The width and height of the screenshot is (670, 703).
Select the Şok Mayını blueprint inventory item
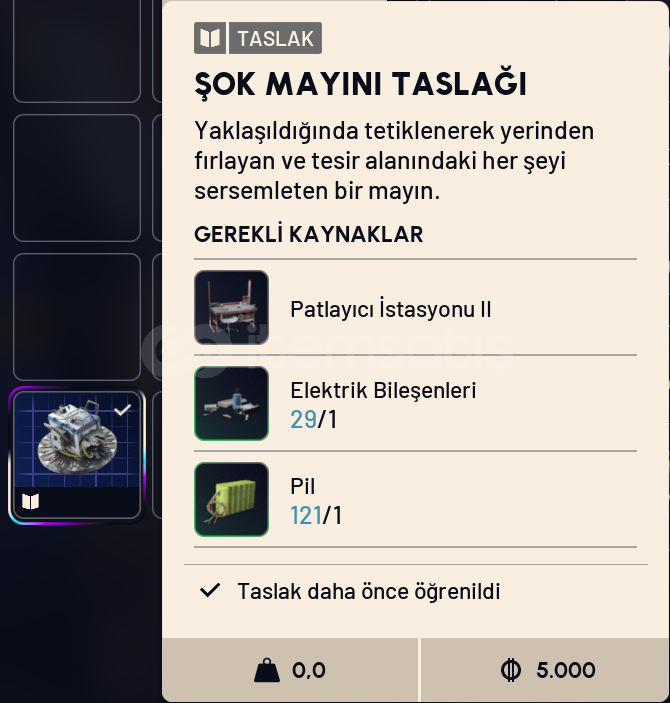77,453
